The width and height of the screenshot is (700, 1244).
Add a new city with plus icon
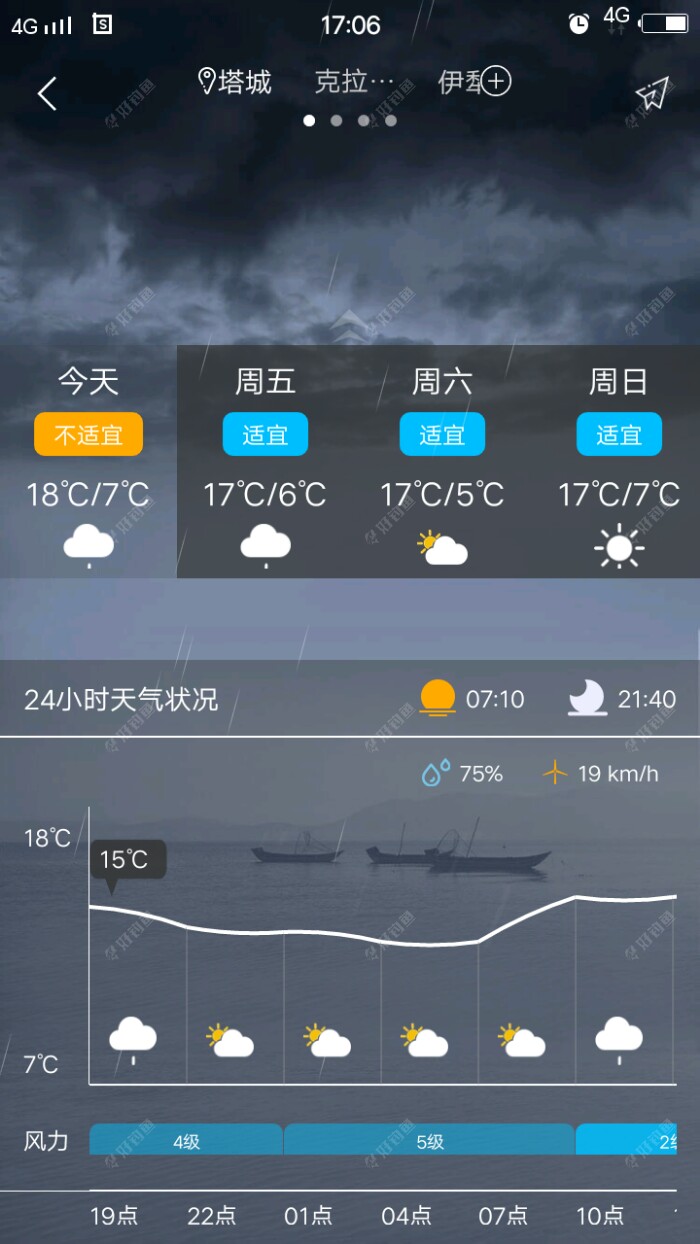pyautogui.click(x=496, y=82)
